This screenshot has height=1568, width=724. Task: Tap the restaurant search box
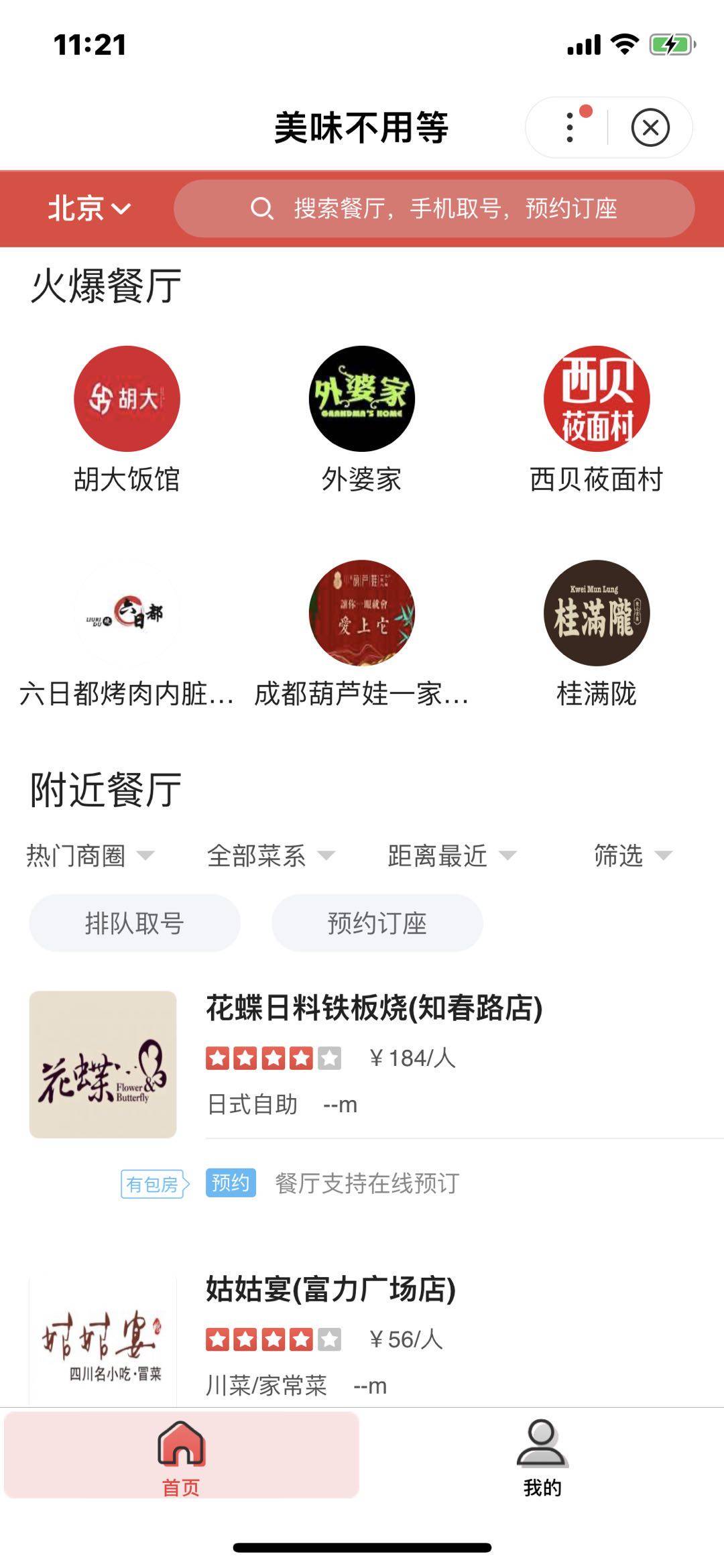(x=434, y=208)
